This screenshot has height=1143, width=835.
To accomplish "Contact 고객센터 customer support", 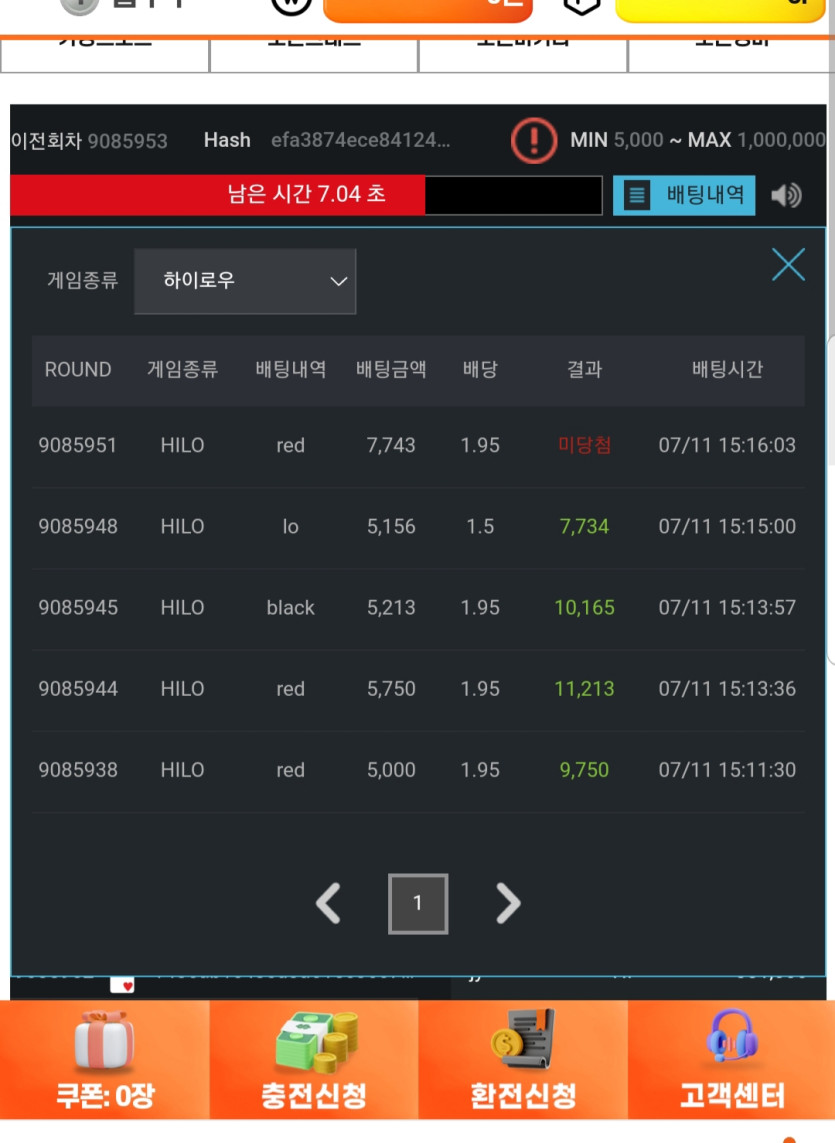I will (x=732, y=1060).
